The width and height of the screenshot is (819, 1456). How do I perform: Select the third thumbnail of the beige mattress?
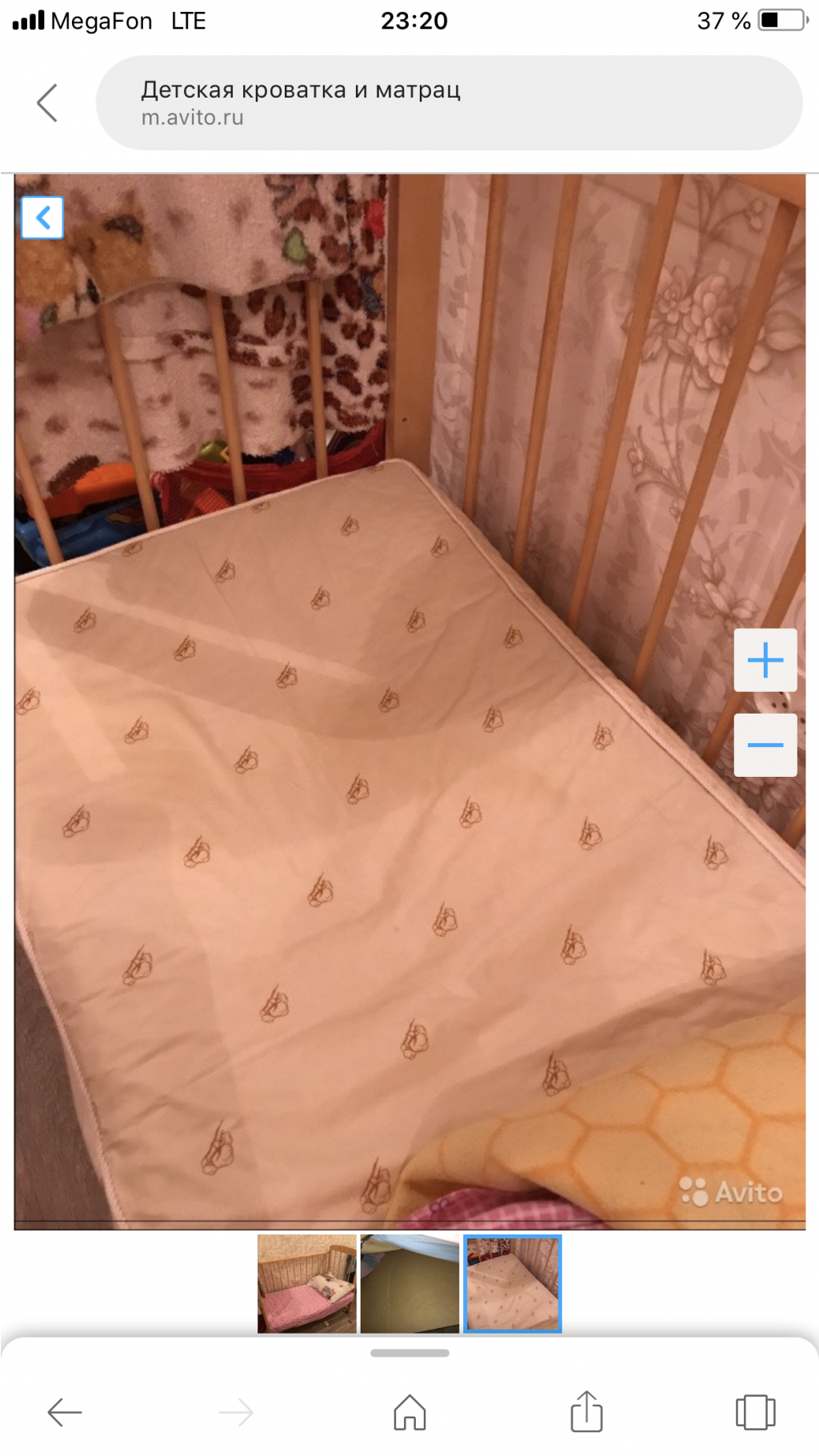513,1284
